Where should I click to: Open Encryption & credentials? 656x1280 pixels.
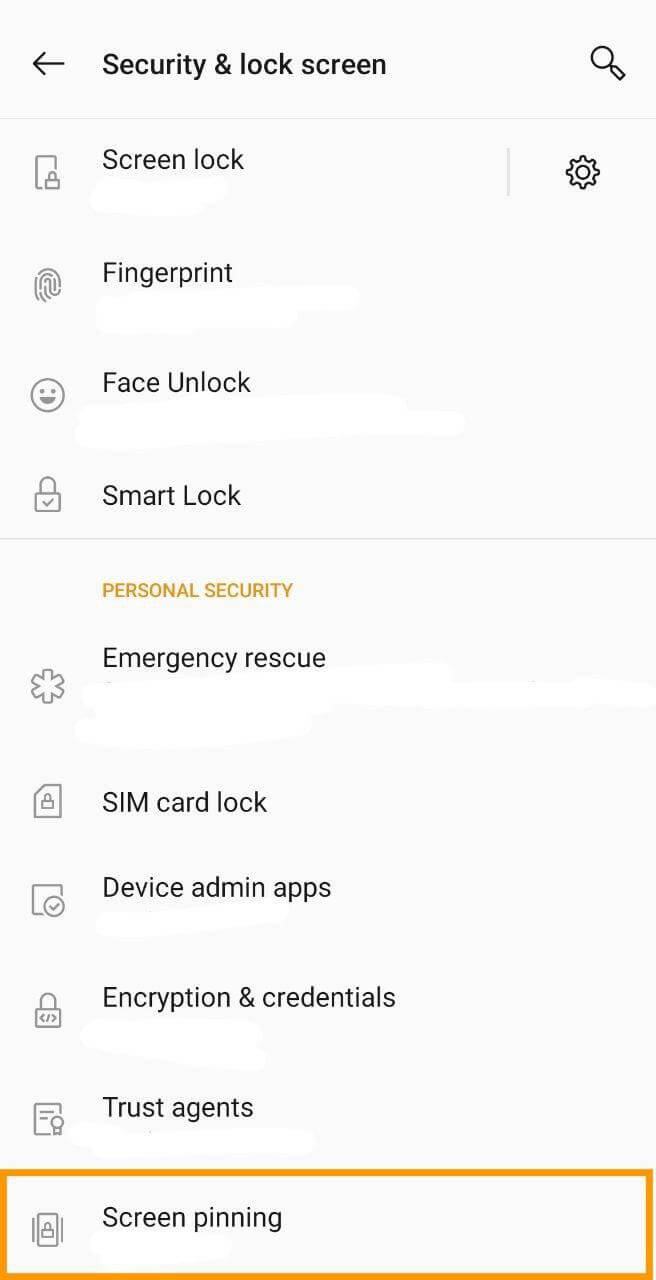pyautogui.click(x=328, y=1010)
